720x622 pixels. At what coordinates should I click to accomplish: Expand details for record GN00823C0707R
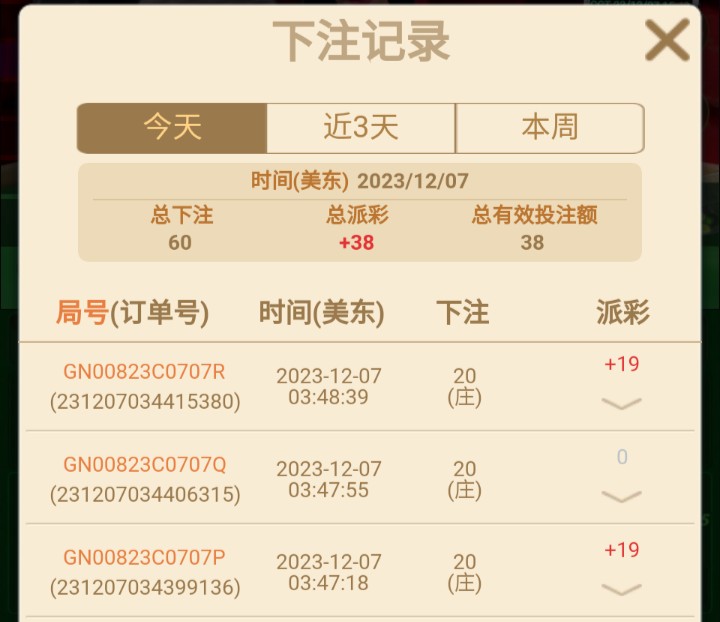pyautogui.click(x=621, y=403)
